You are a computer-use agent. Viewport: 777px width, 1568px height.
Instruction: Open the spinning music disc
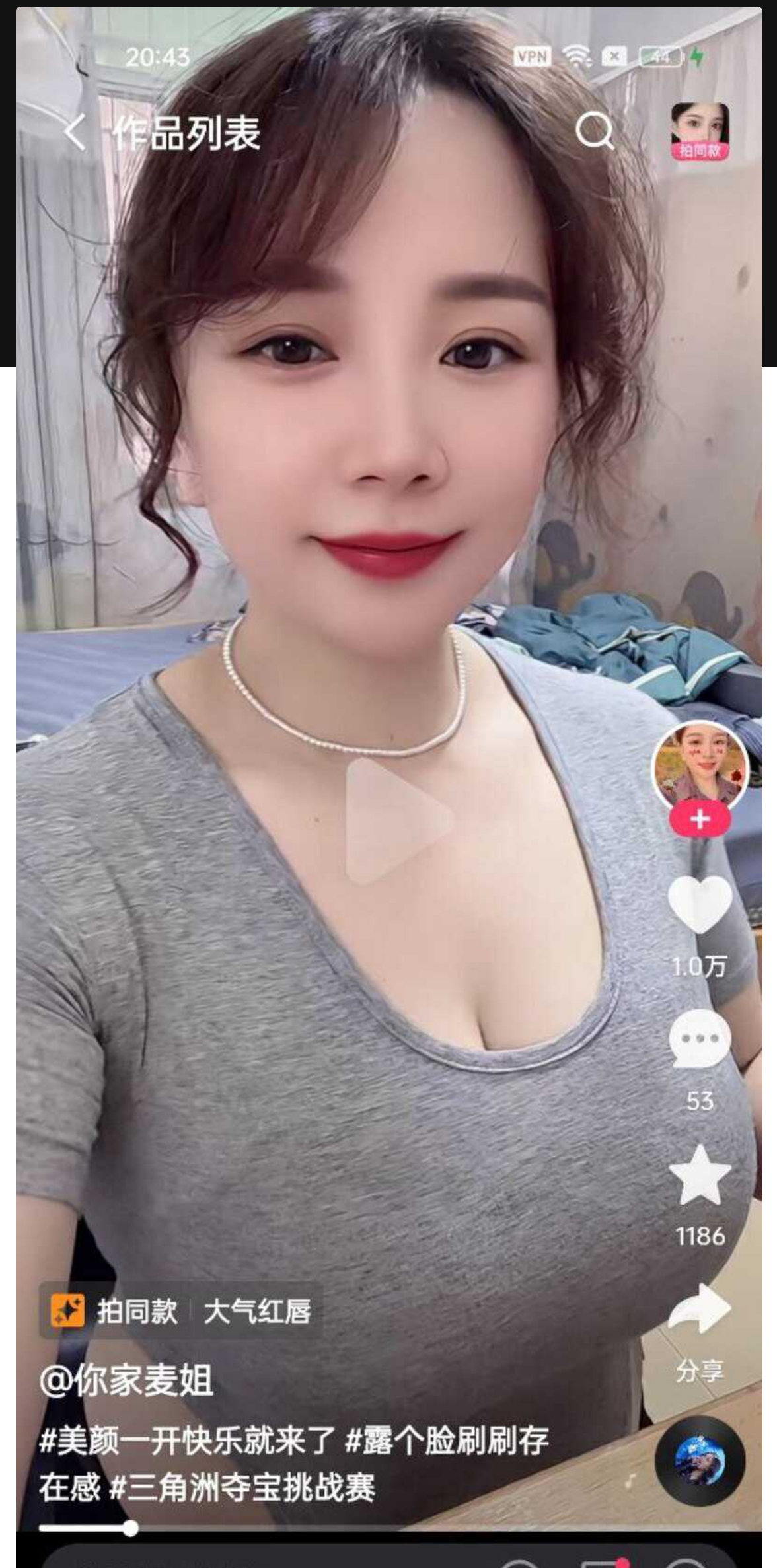pos(700,1461)
